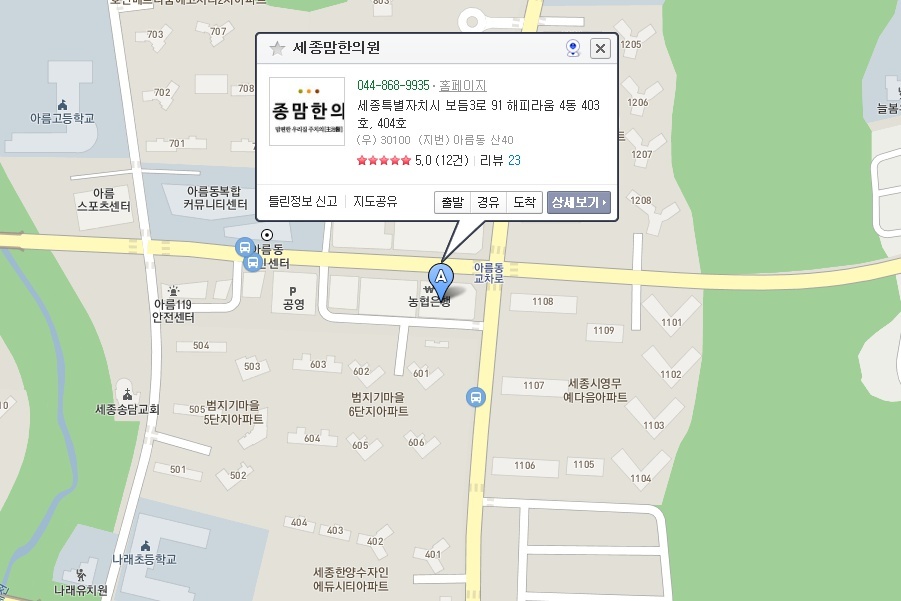
Task: Open the 홈페이지 link
Action: pos(463,86)
